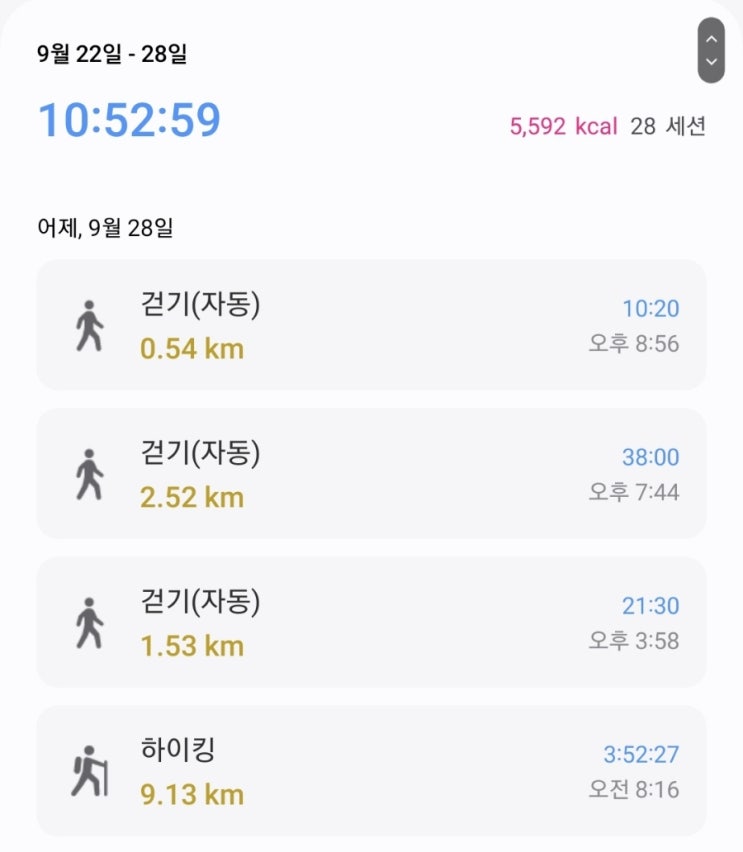Viewport: 743px width, 852px height.
Task: Open the 9.13 km 하이킹 session
Action: tap(371, 770)
